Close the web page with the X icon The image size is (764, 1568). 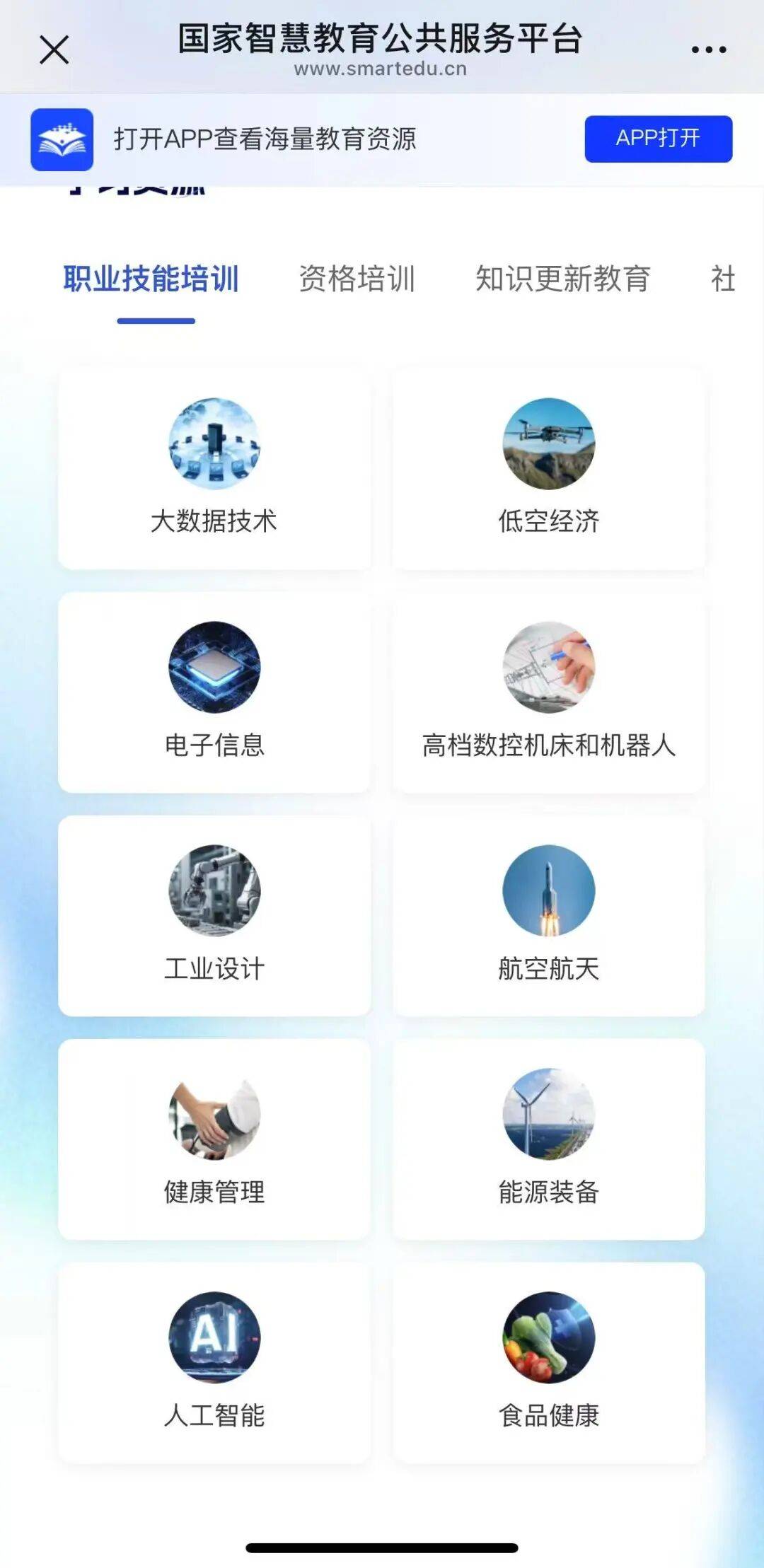(54, 50)
